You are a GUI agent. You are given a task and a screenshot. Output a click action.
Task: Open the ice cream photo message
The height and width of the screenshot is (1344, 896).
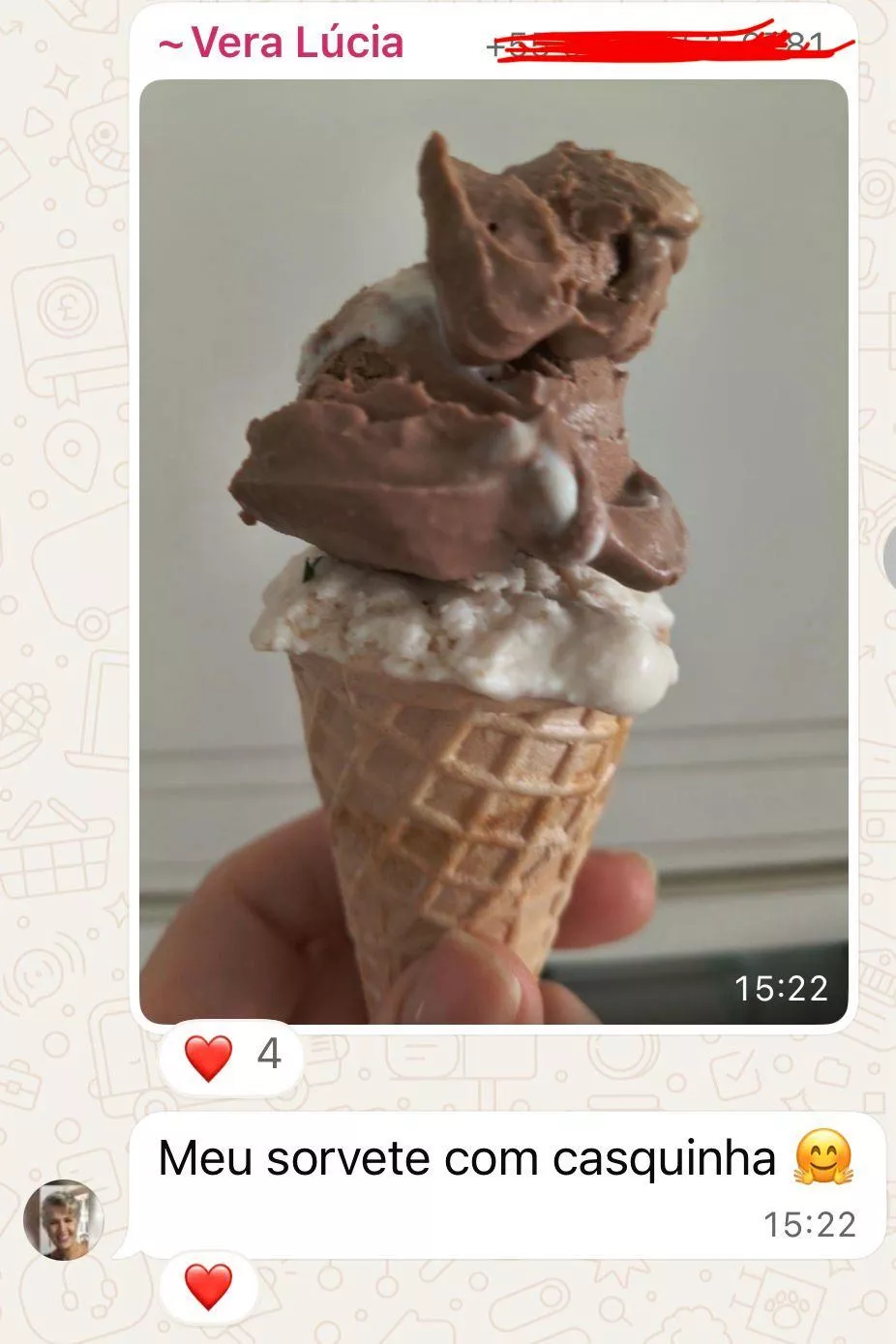(493, 552)
